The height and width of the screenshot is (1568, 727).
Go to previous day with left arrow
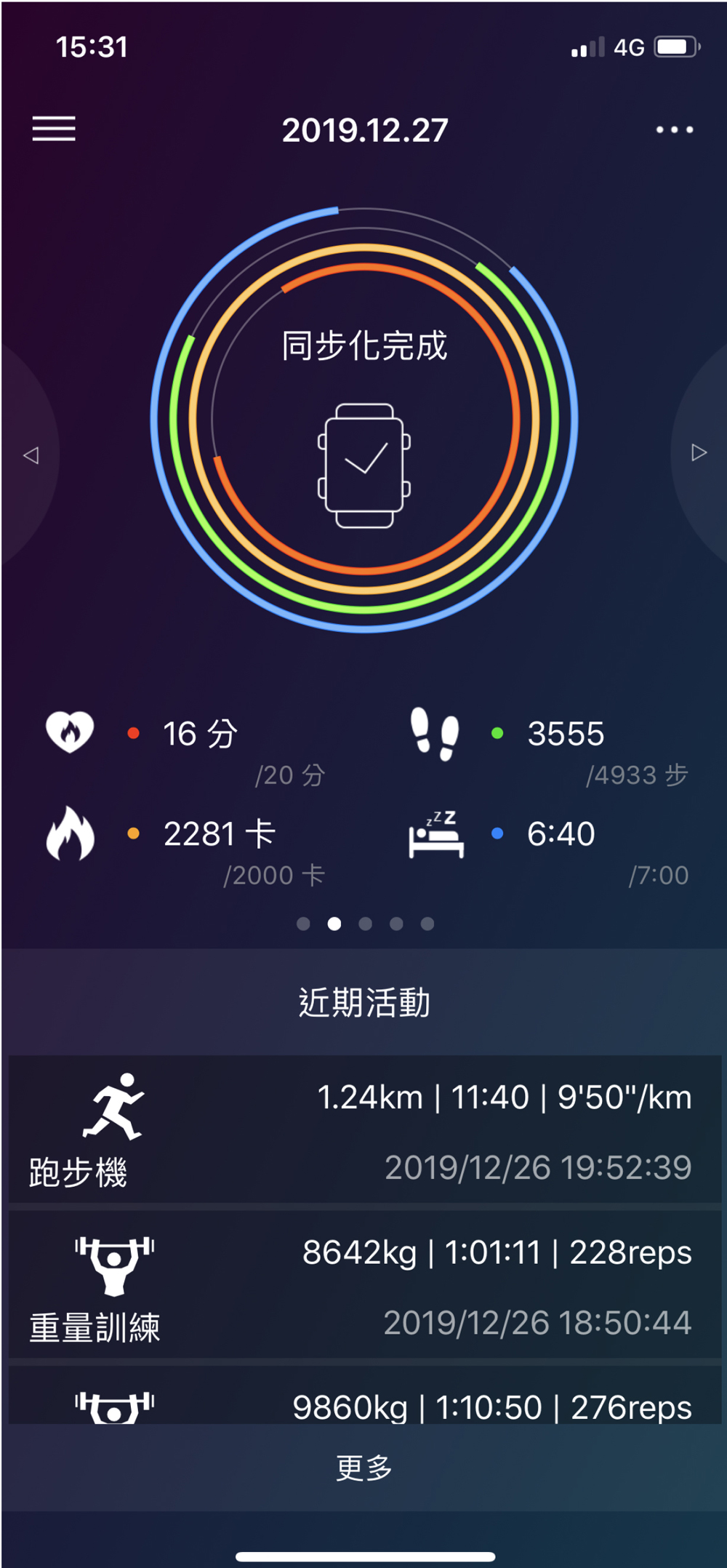31,455
